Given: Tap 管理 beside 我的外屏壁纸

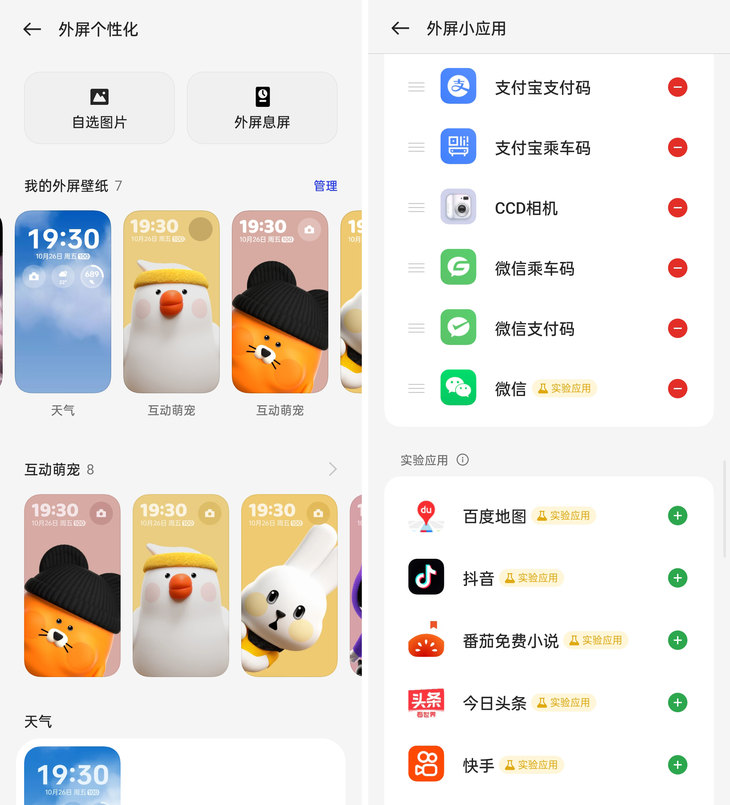Looking at the screenshot, I should pyautogui.click(x=325, y=186).
